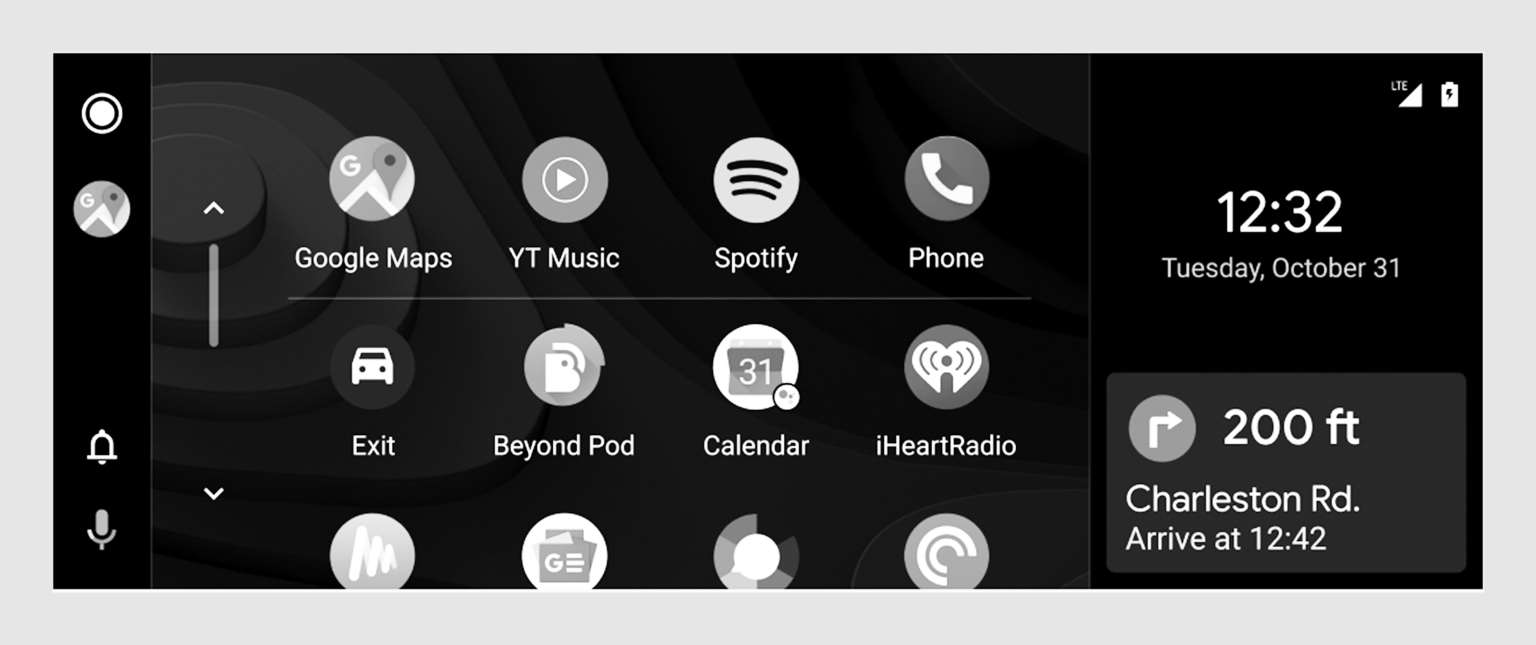1536x645 pixels.
Task: Open iHeartRadio
Action: click(x=946, y=368)
